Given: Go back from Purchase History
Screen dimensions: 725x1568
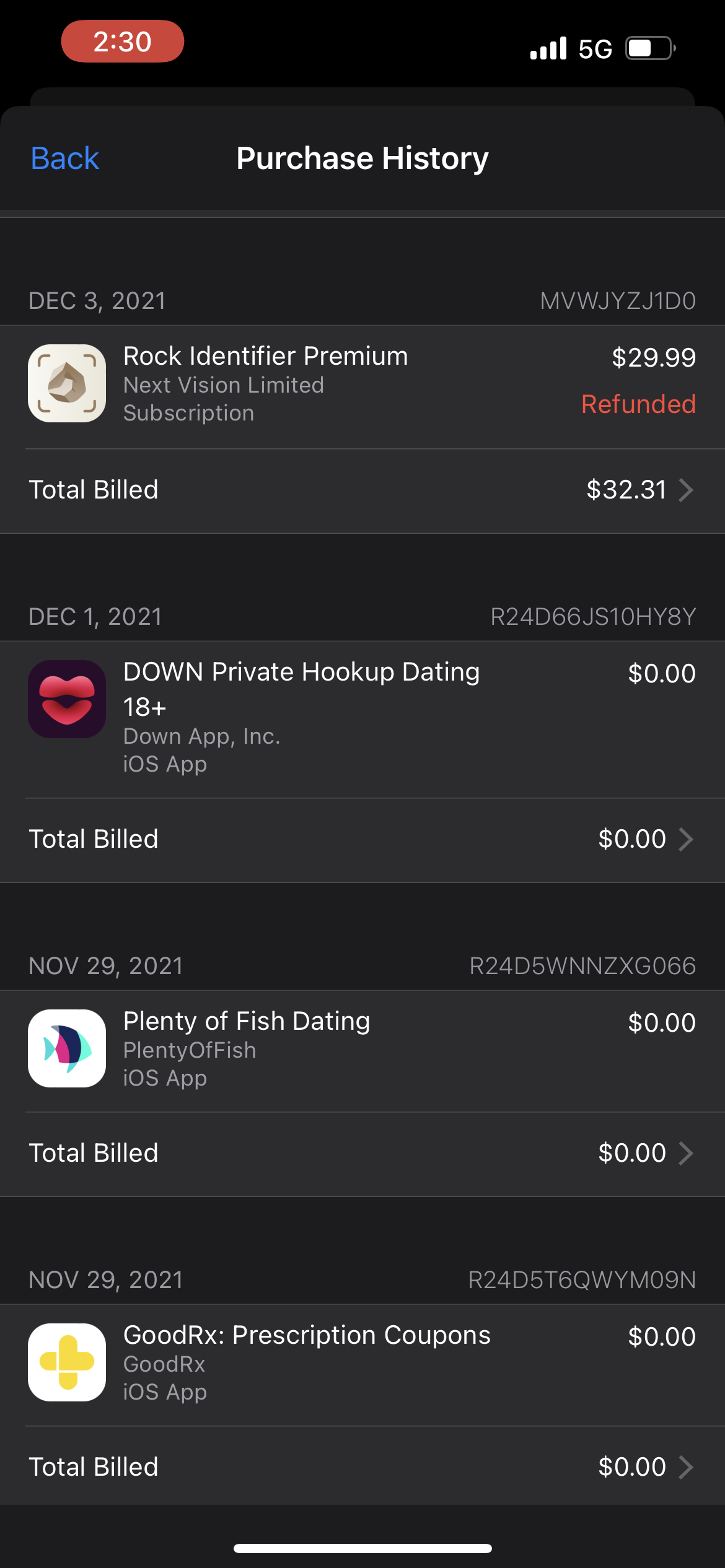Looking at the screenshot, I should coord(65,159).
